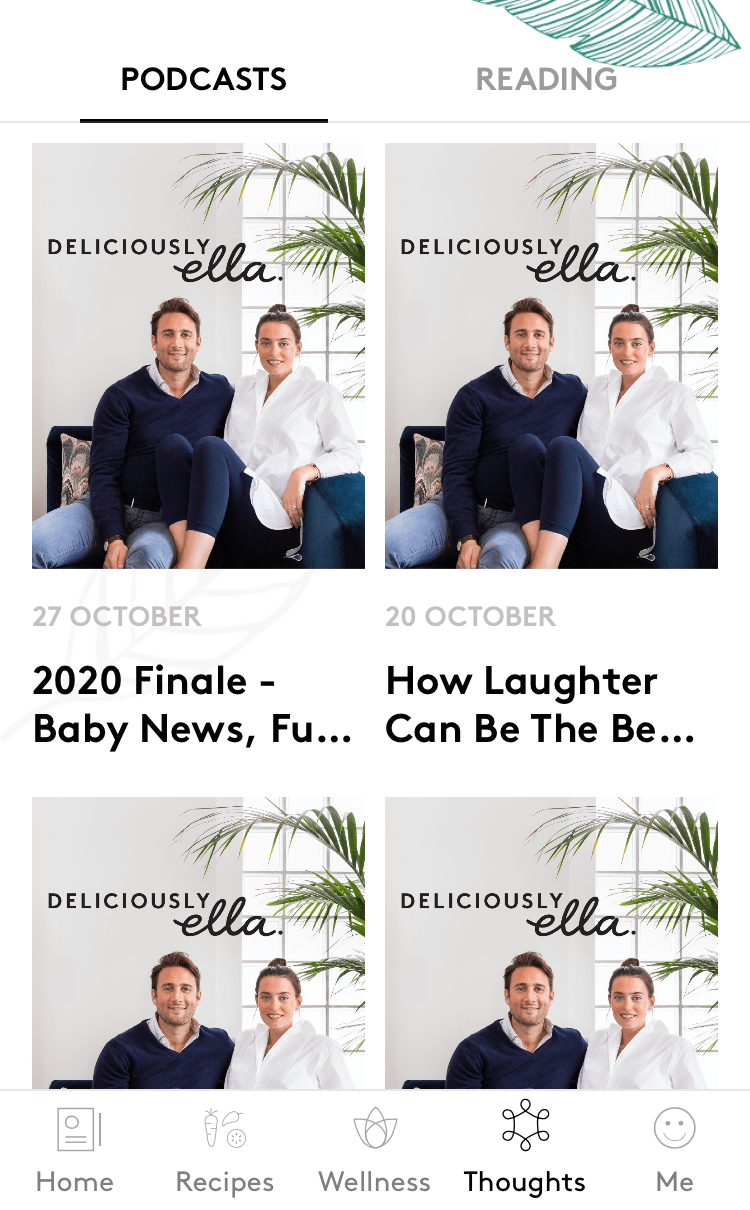Go to the Home tab
Viewport: 750px width, 1210px height.
(75, 1150)
